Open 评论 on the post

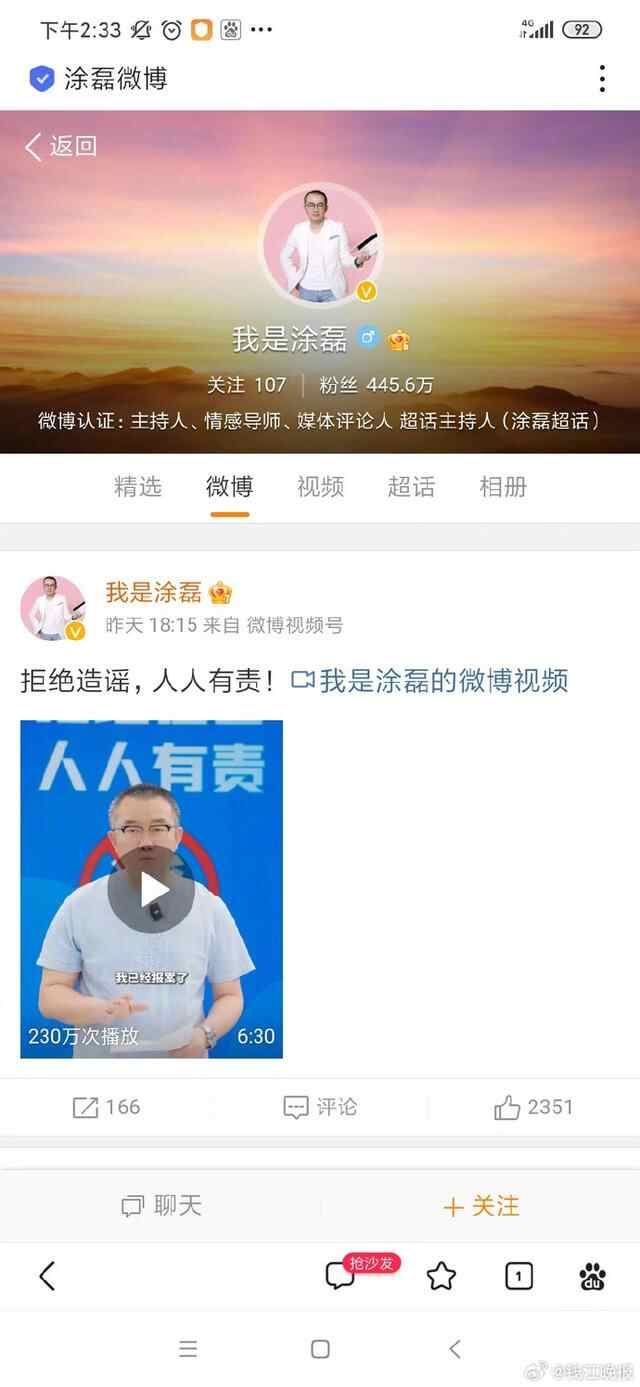pyautogui.click(x=320, y=1107)
